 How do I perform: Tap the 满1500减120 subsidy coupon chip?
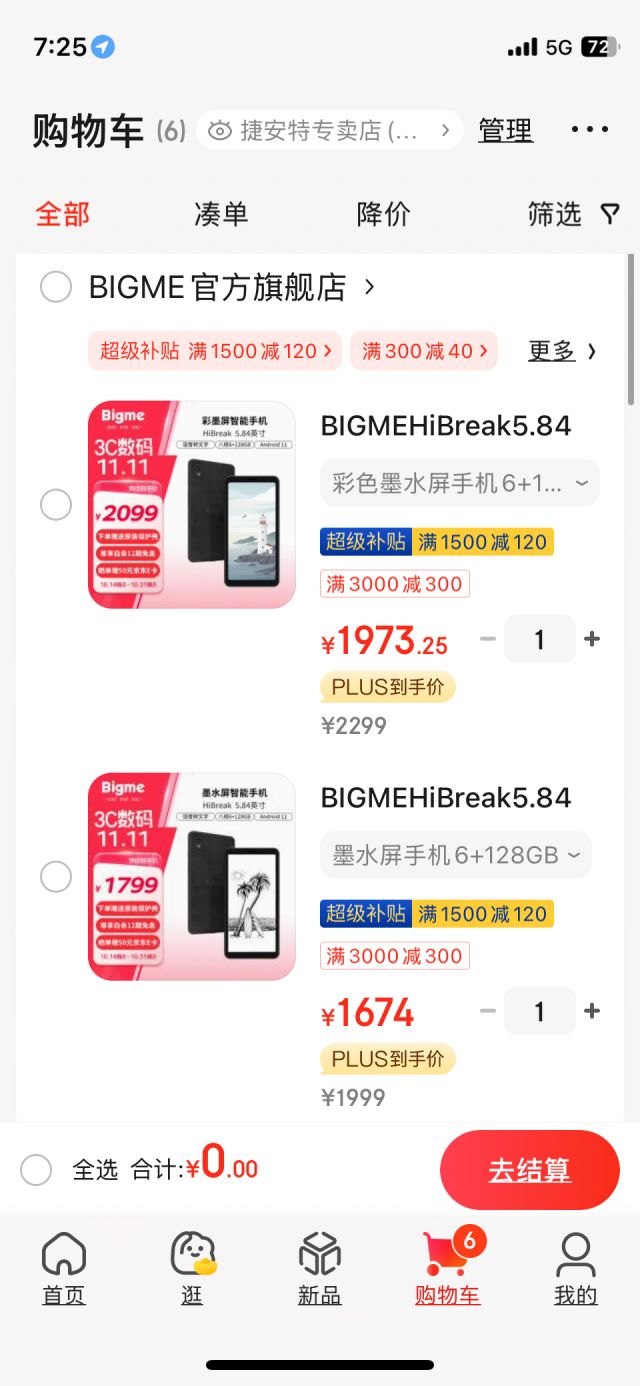tap(215, 351)
